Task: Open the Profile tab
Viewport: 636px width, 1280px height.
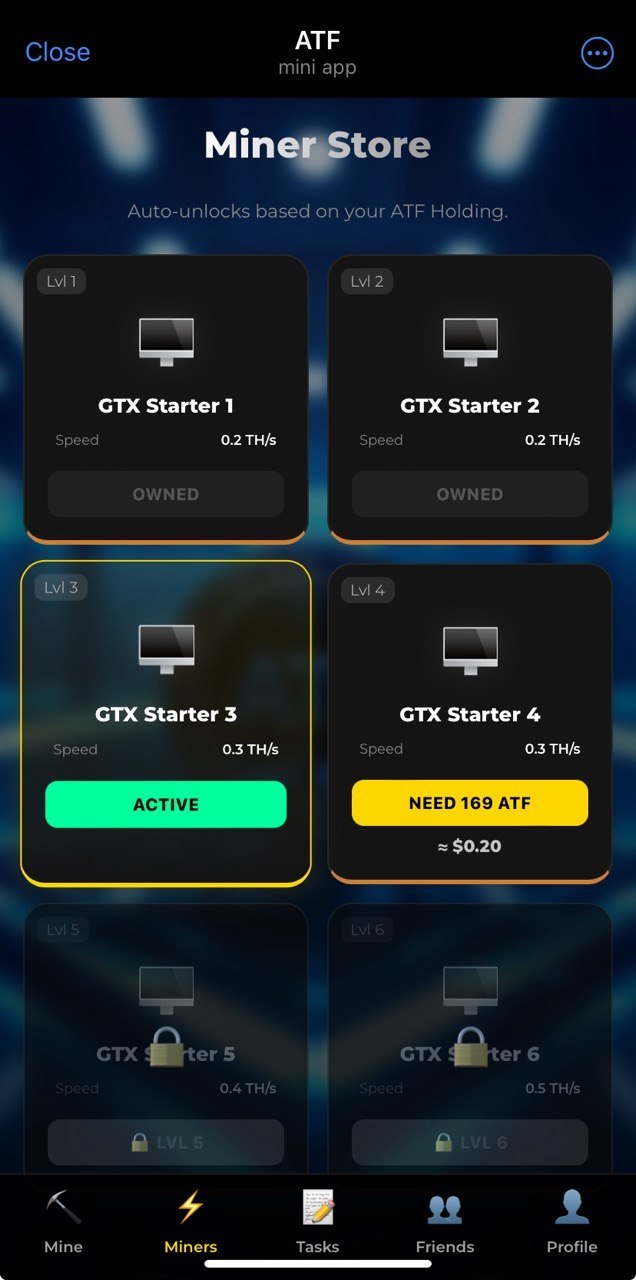Action: (x=572, y=1222)
